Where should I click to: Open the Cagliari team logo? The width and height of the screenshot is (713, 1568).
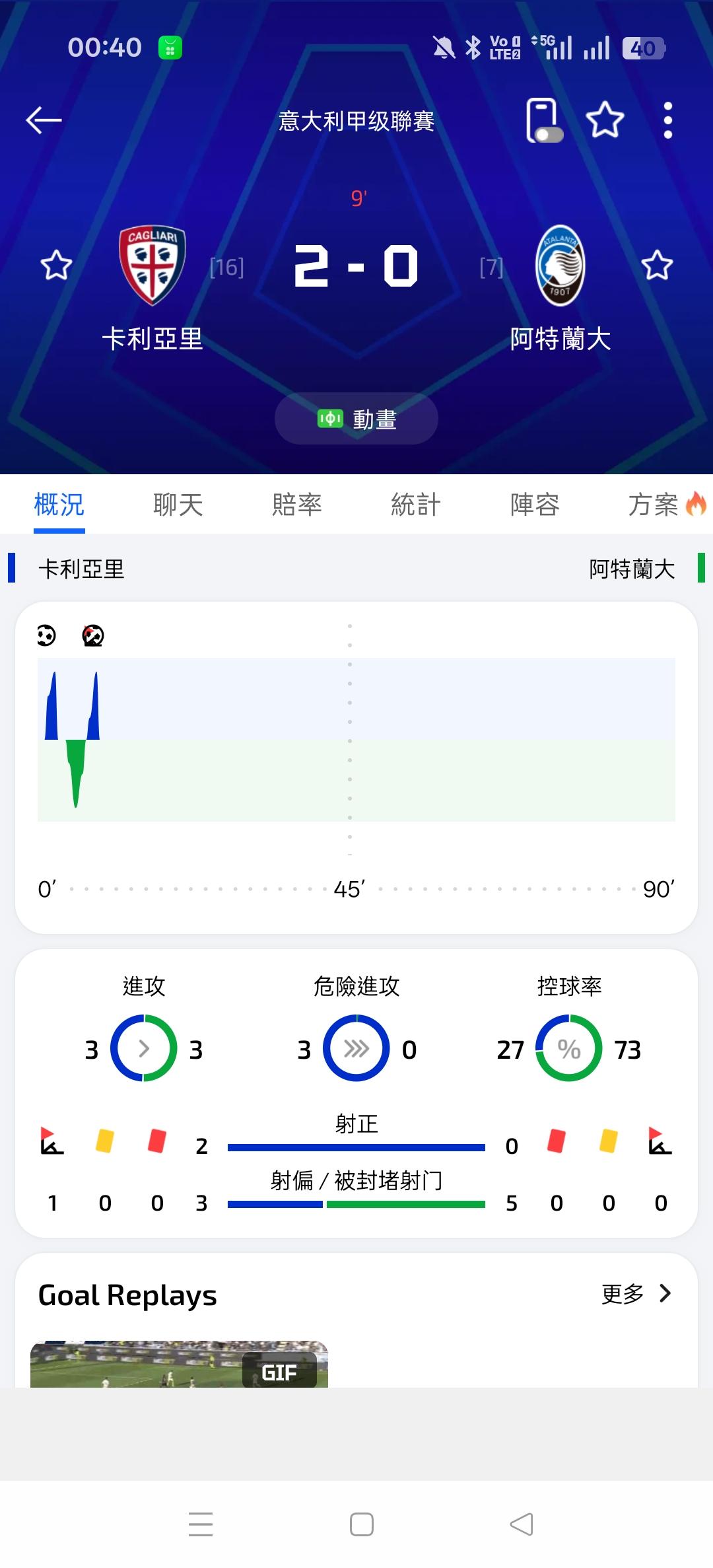(x=153, y=266)
